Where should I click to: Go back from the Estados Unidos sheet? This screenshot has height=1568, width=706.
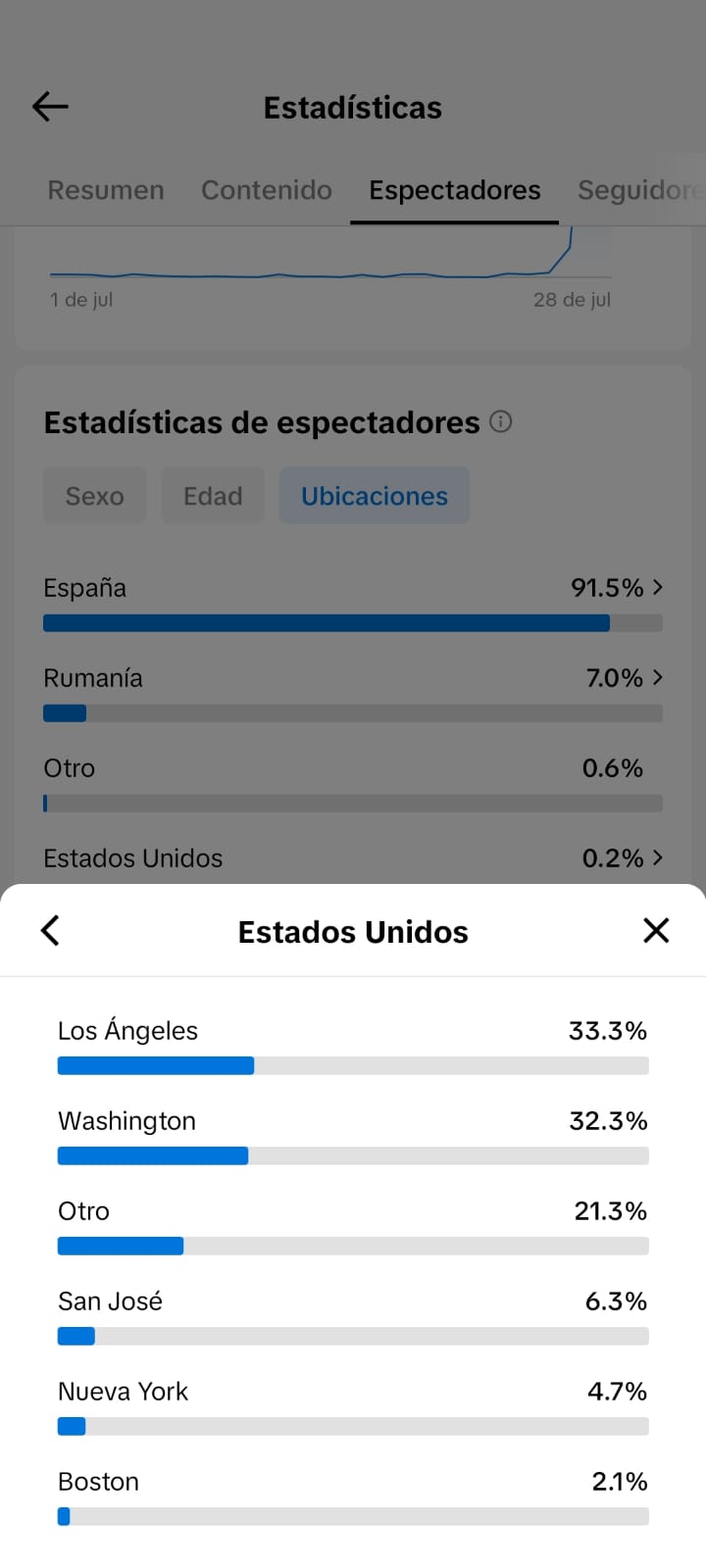pyautogui.click(x=50, y=930)
